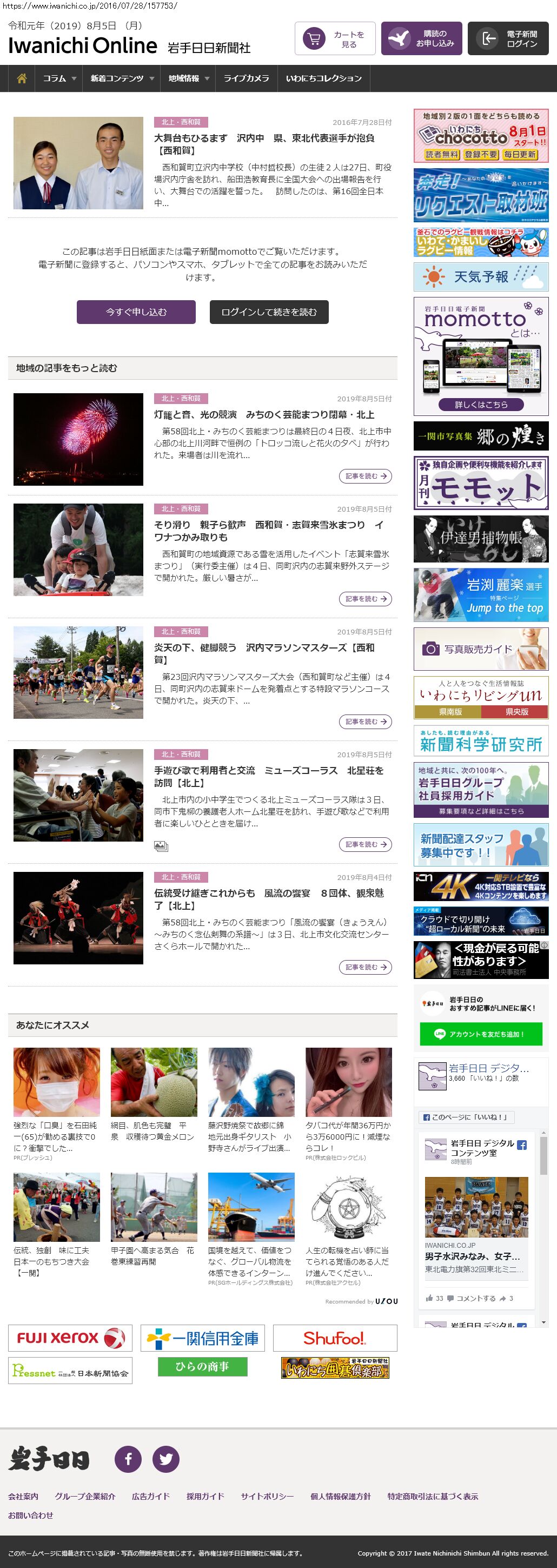557x1568 pixels.
Task: Select ログインして続きを読む
Action: click(269, 312)
